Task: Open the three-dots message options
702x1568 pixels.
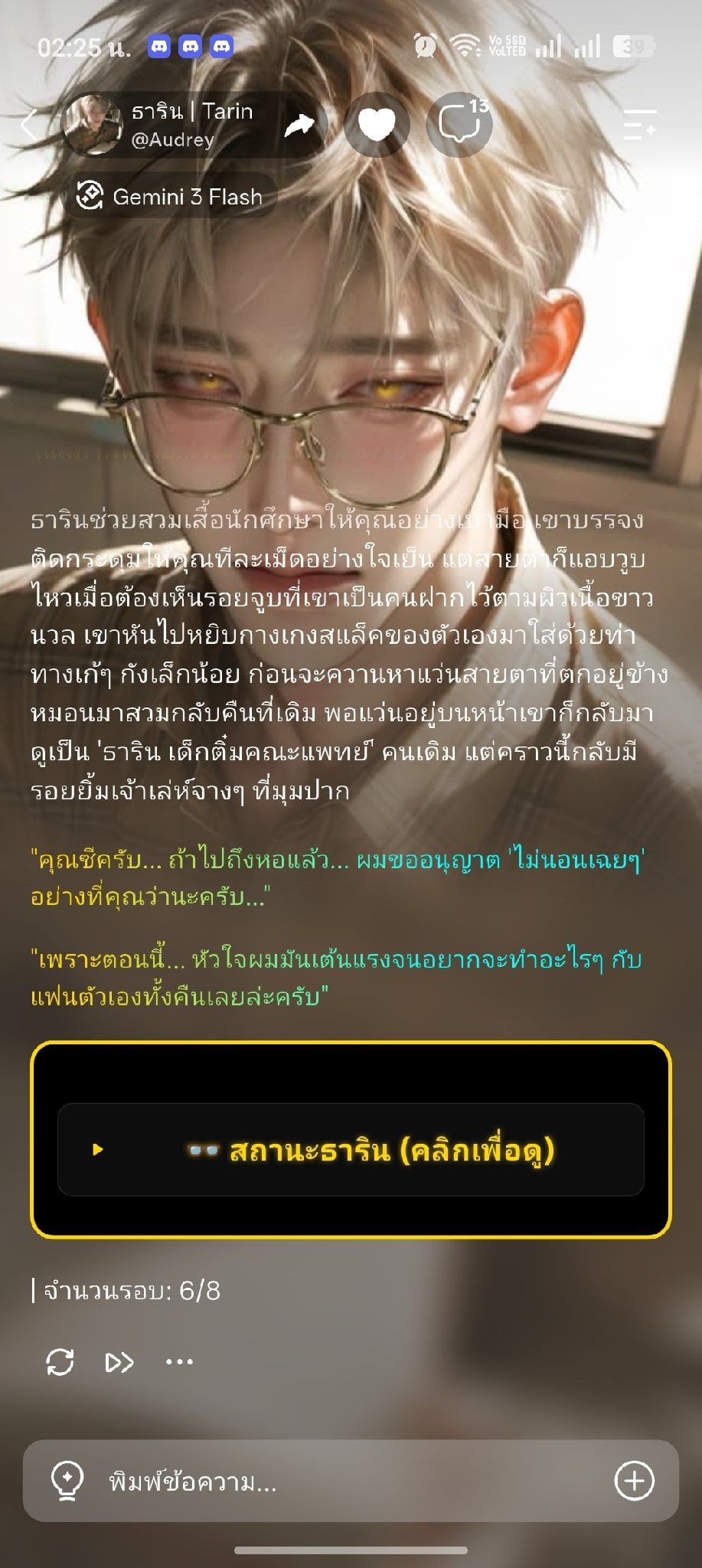Action: (x=179, y=1362)
